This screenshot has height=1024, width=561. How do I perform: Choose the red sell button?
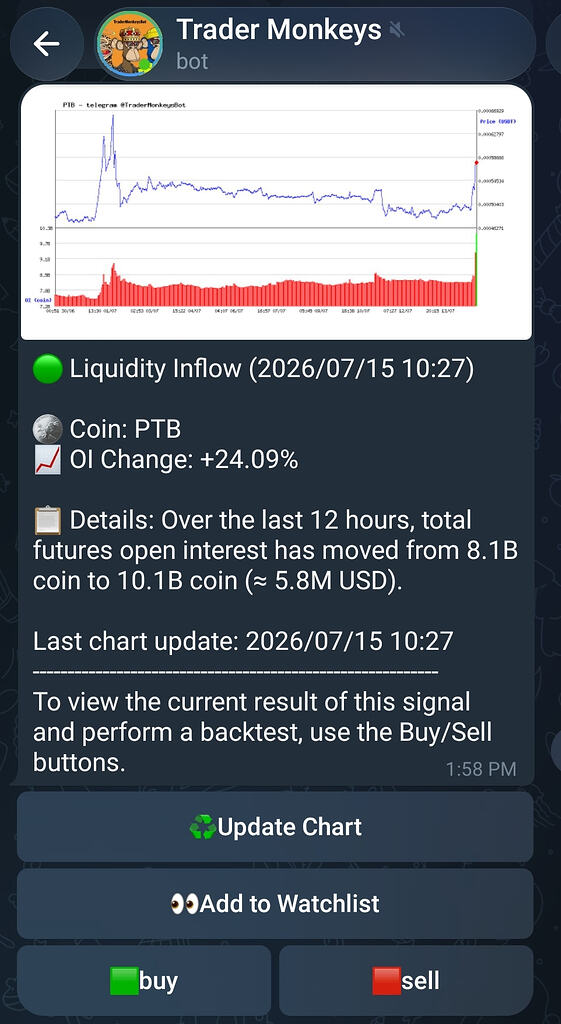(406, 981)
